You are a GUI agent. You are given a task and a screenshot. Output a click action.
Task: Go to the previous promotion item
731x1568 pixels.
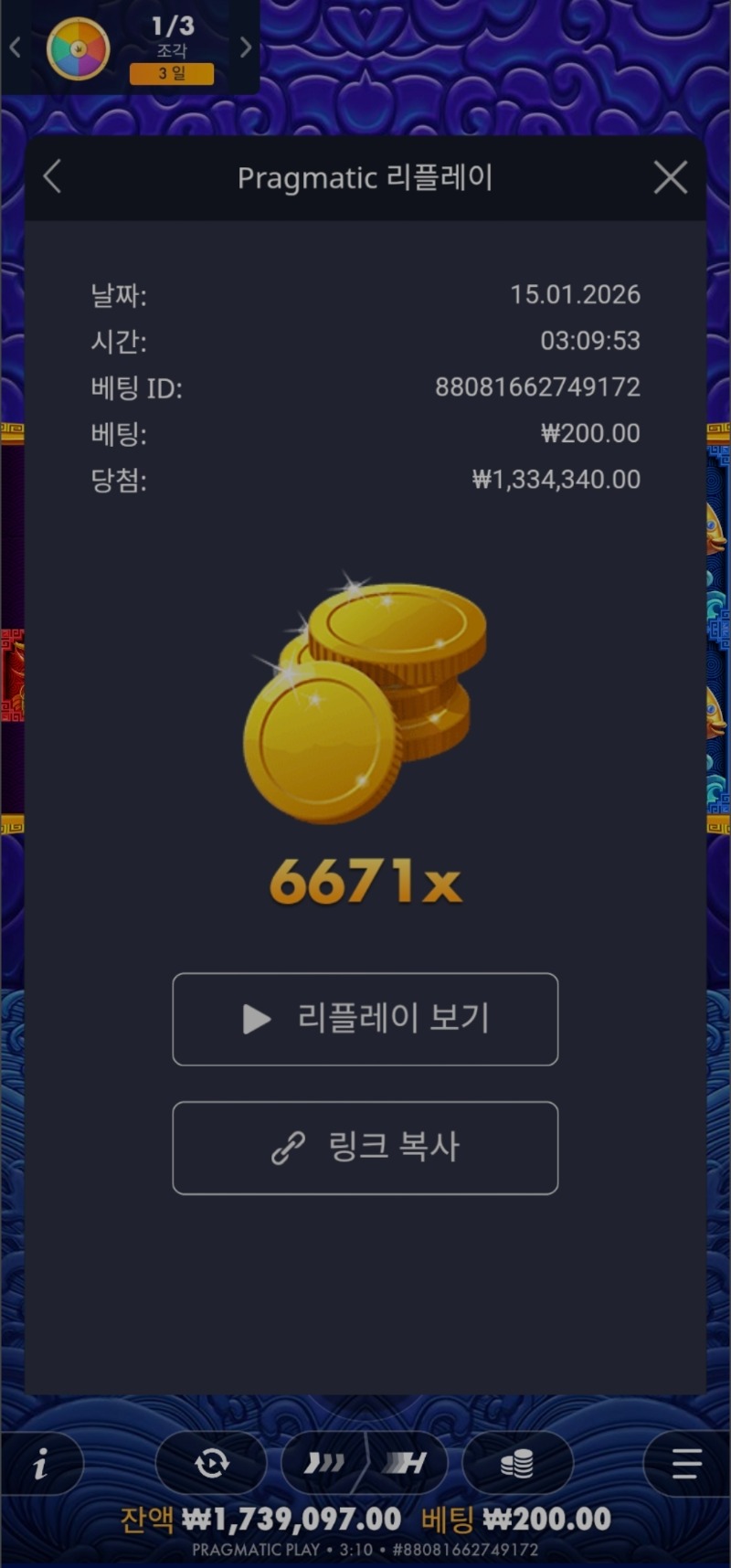[15, 48]
